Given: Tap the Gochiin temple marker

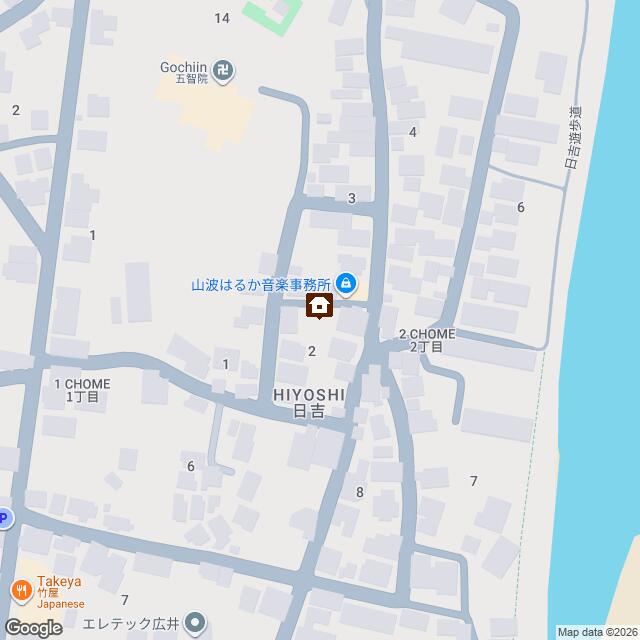Looking at the screenshot, I should [228, 70].
